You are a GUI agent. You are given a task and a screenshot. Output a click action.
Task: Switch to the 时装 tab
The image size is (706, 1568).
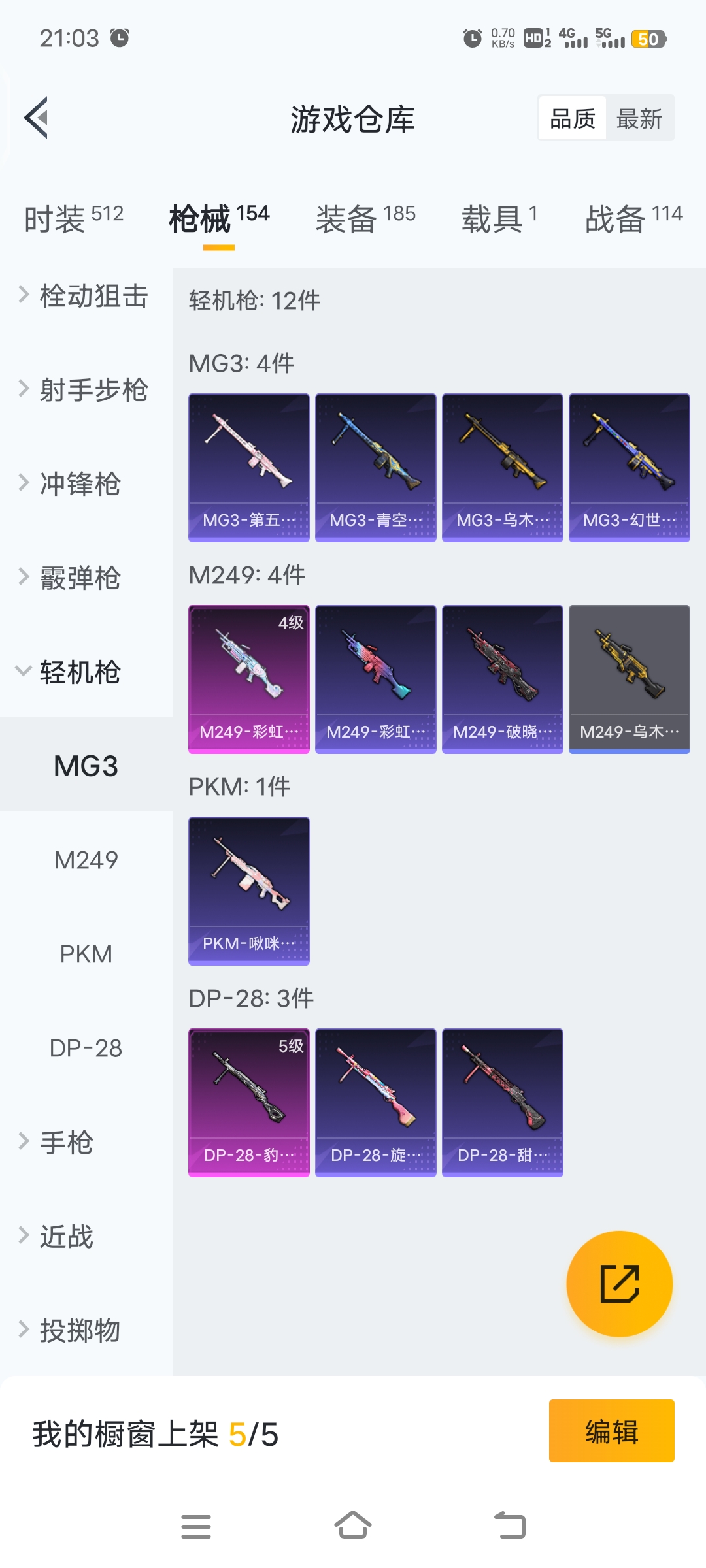tap(73, 218)
